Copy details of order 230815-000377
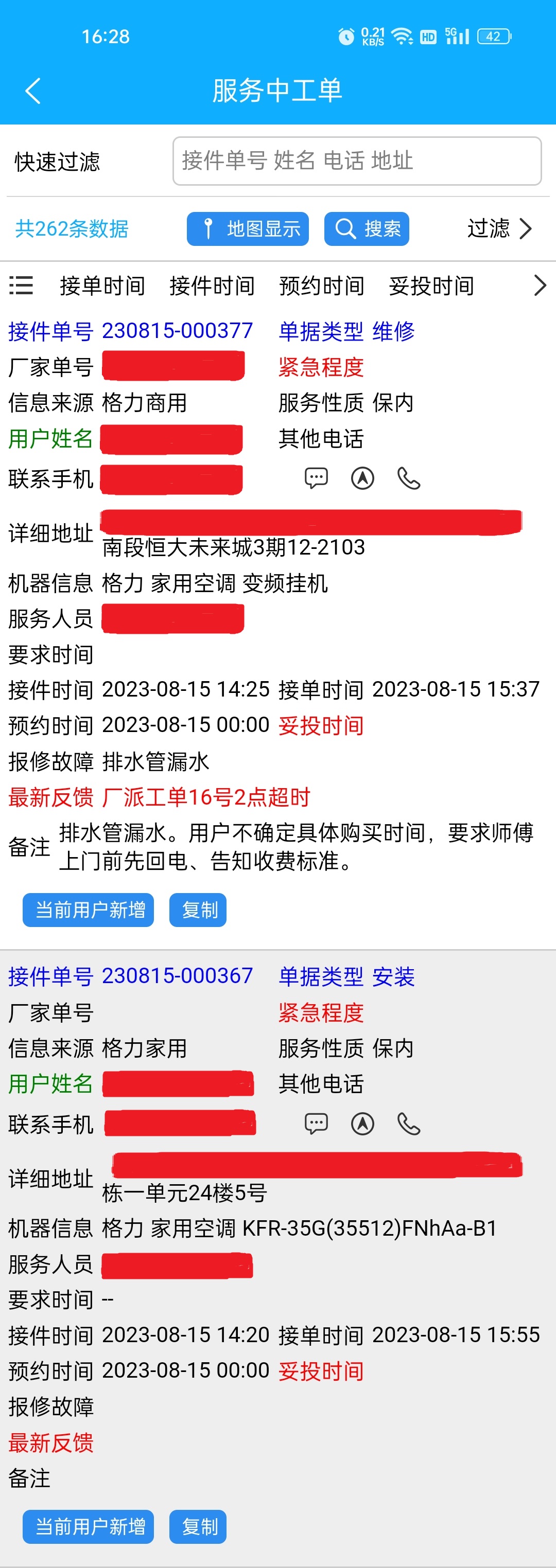 [x=198, y=910]
